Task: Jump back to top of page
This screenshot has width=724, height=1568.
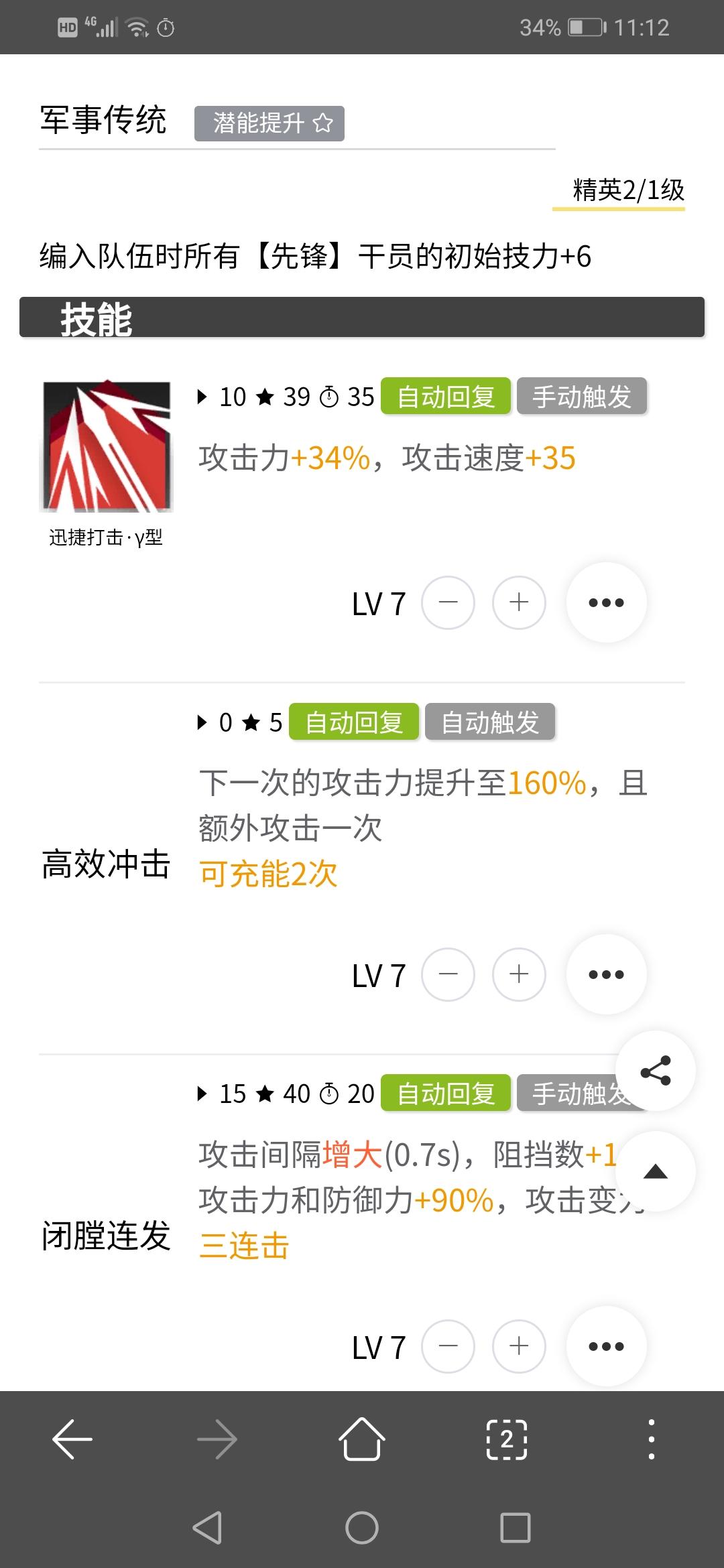Action: coord(656,1171)
